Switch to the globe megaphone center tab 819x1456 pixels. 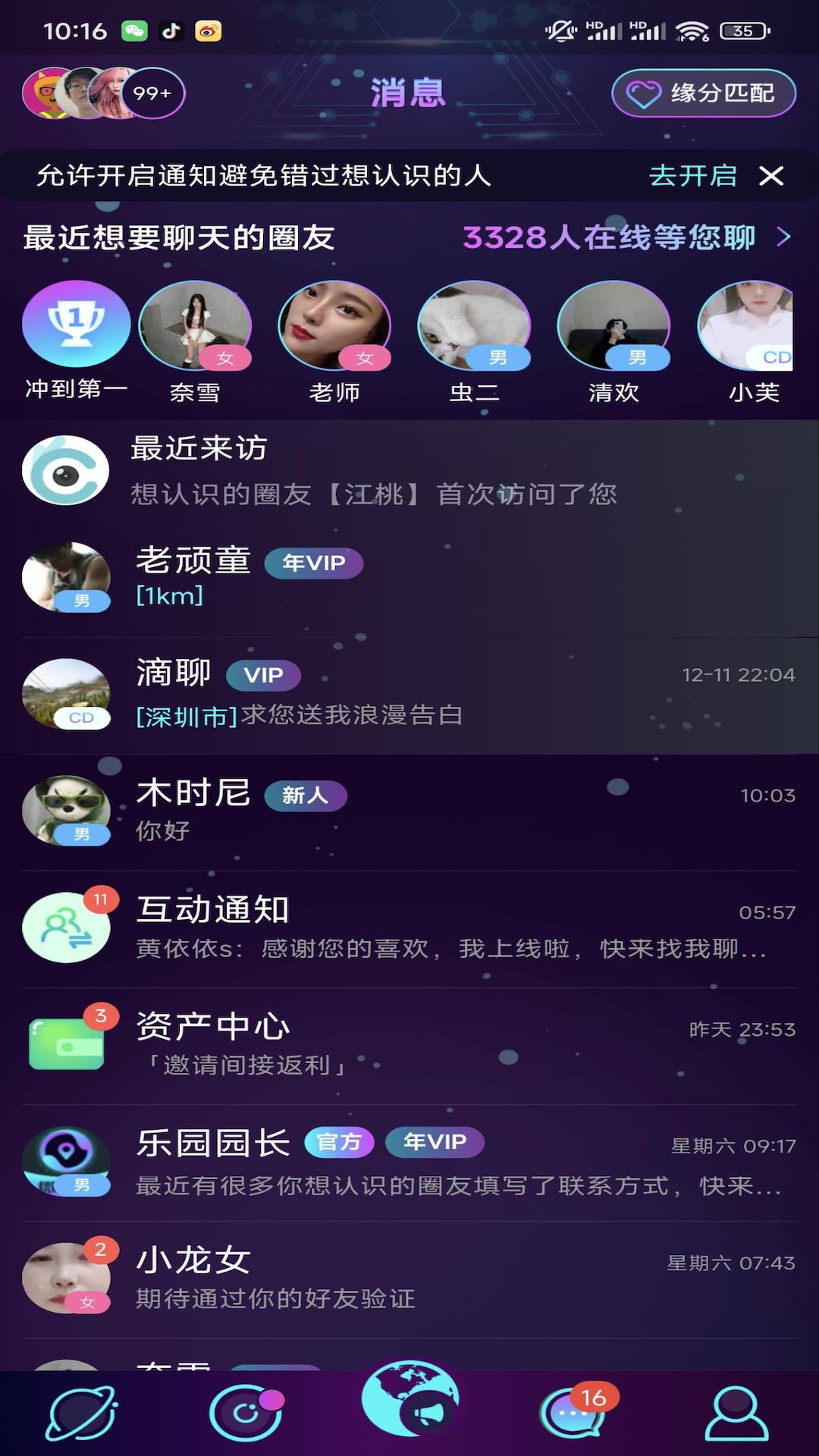(409, 1399)
